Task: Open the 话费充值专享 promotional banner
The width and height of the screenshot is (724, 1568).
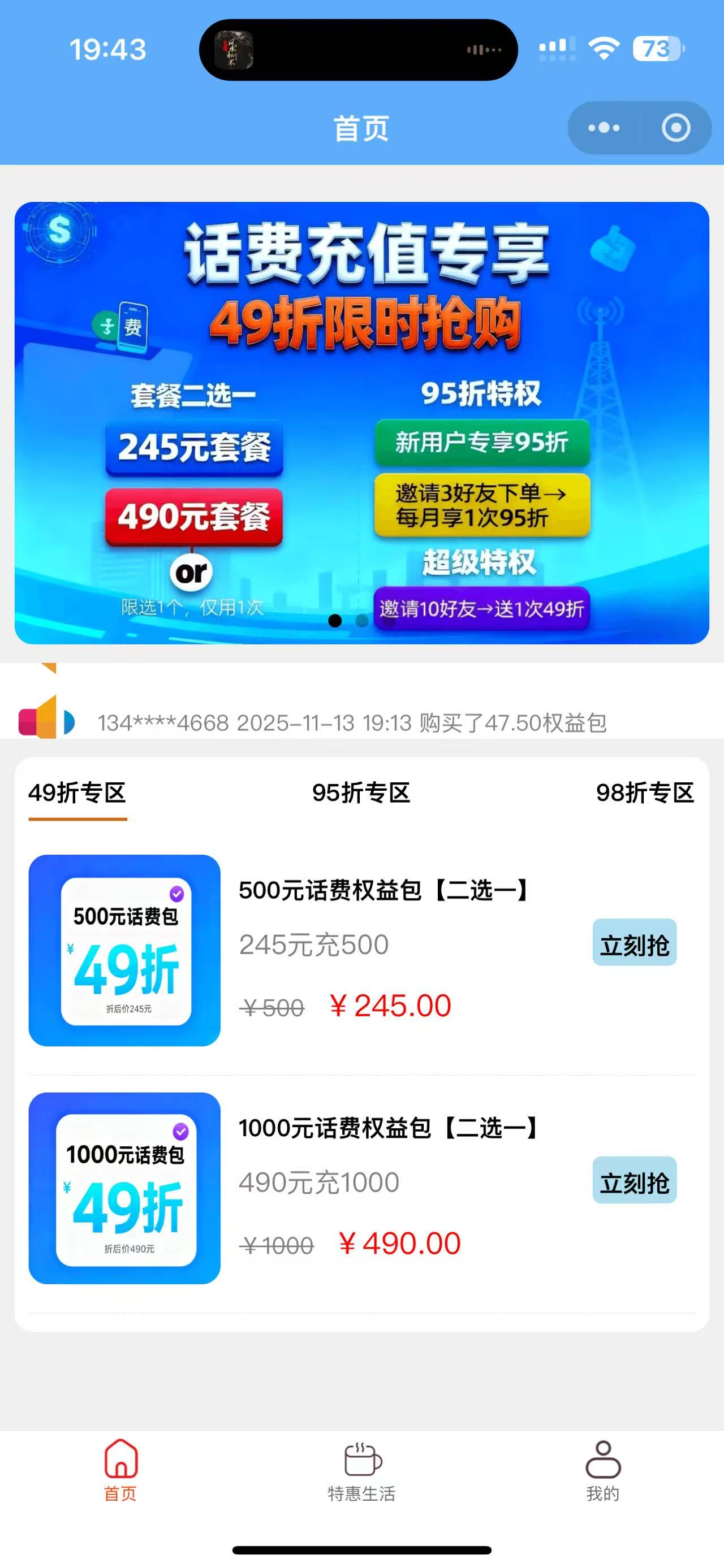Action: [x=361, y=365]
